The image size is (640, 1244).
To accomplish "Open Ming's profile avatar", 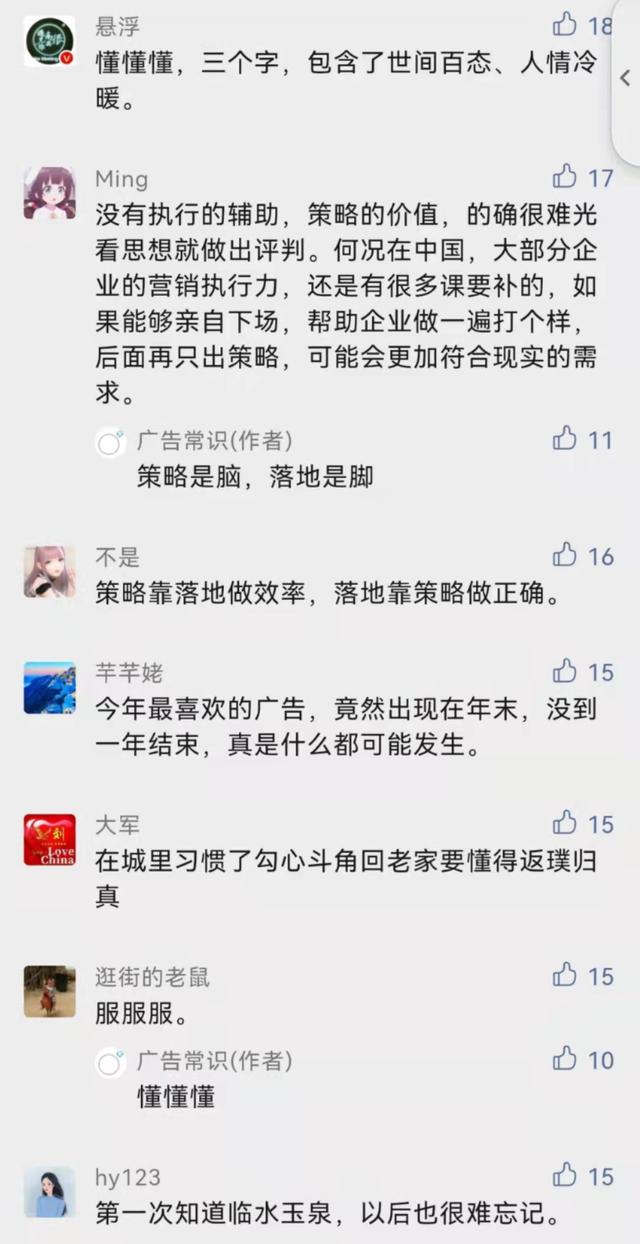I will click(x=49, y=193).
